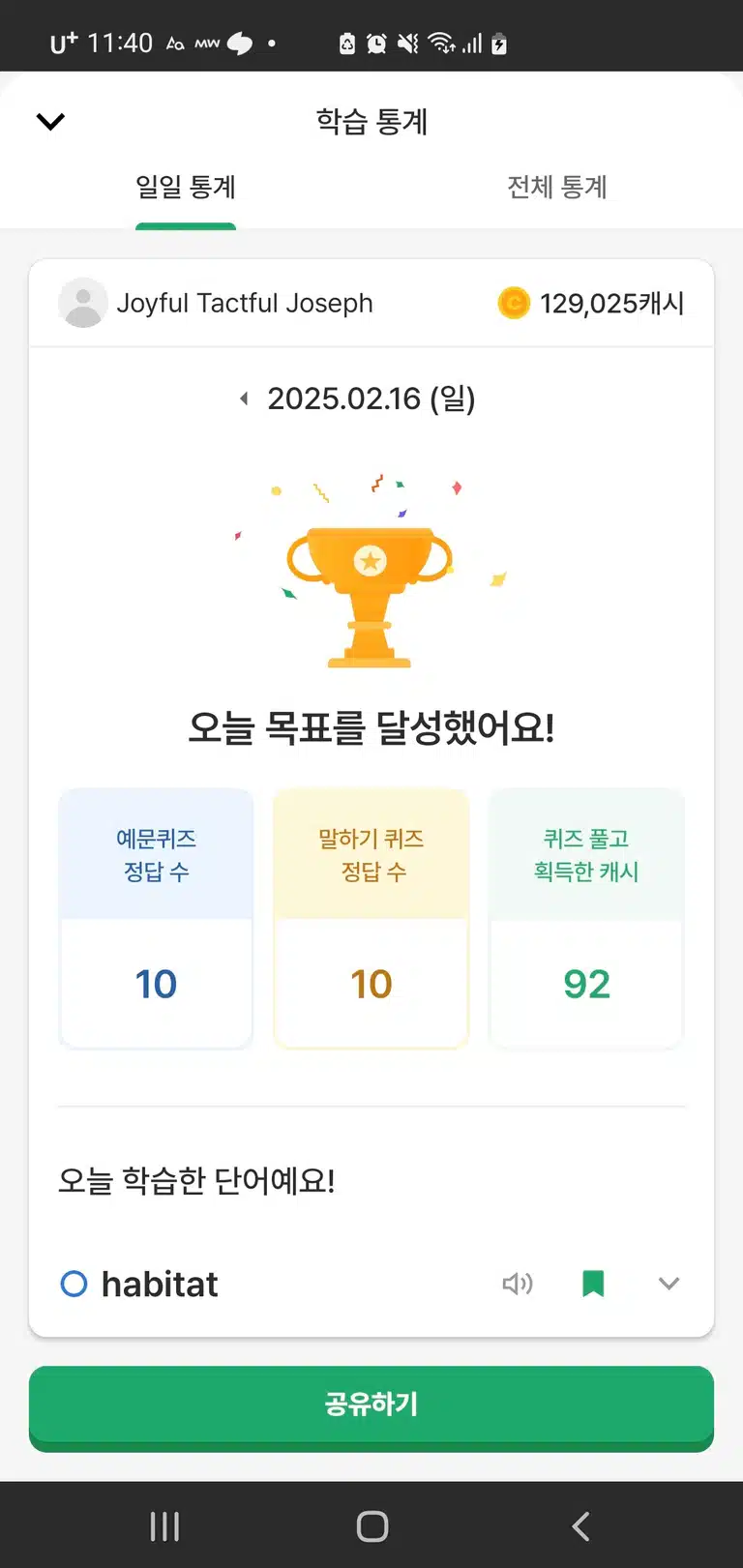Open the Joyful Tactful Joseph profile avatar
Screen dimensions: 743x1568
click(x=83, y=303)
